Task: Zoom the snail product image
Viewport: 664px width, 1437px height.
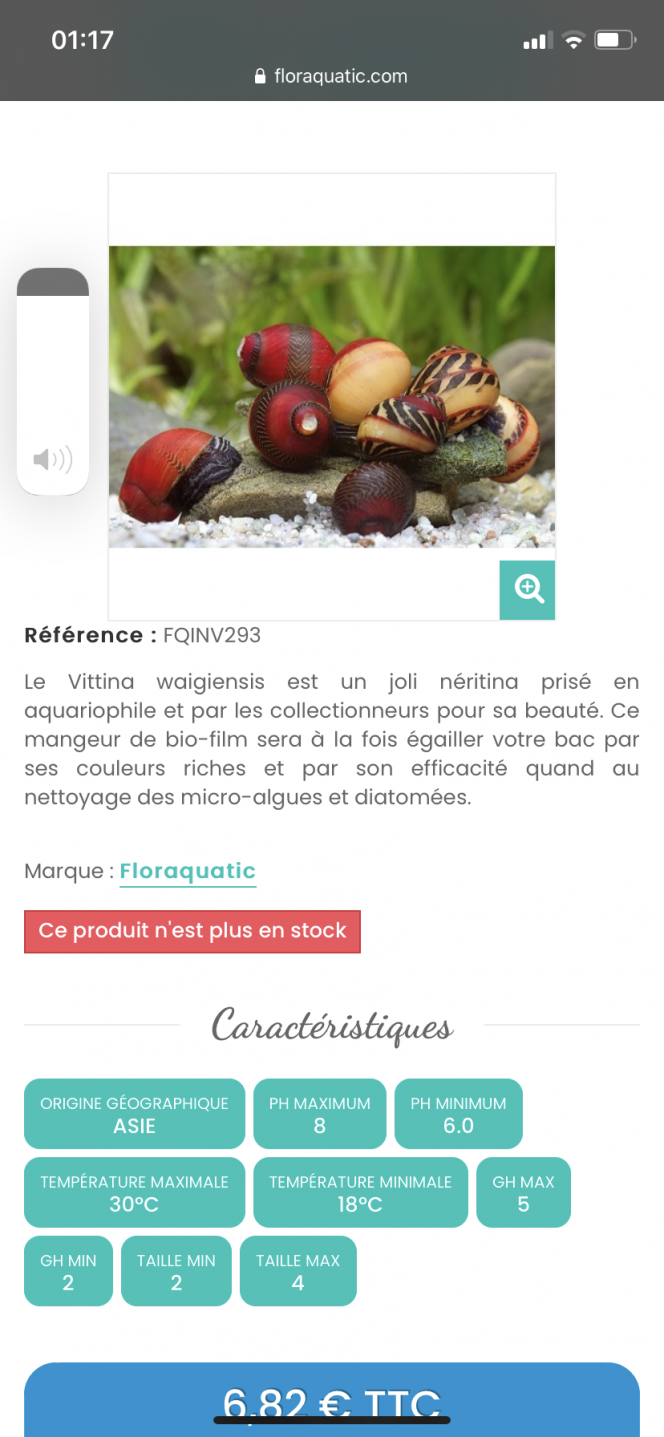Action: click(527, 590)
